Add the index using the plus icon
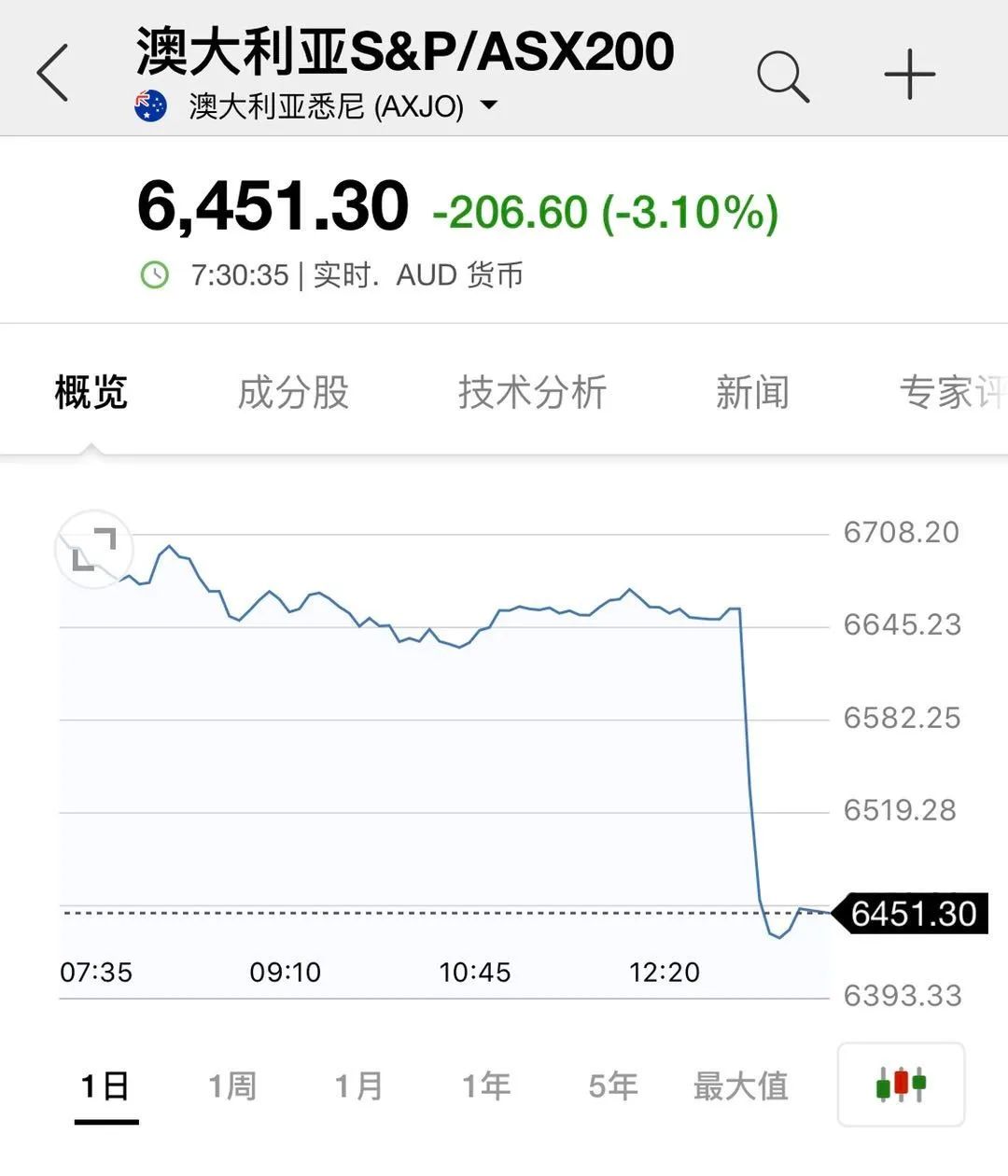 pos(909,75)
